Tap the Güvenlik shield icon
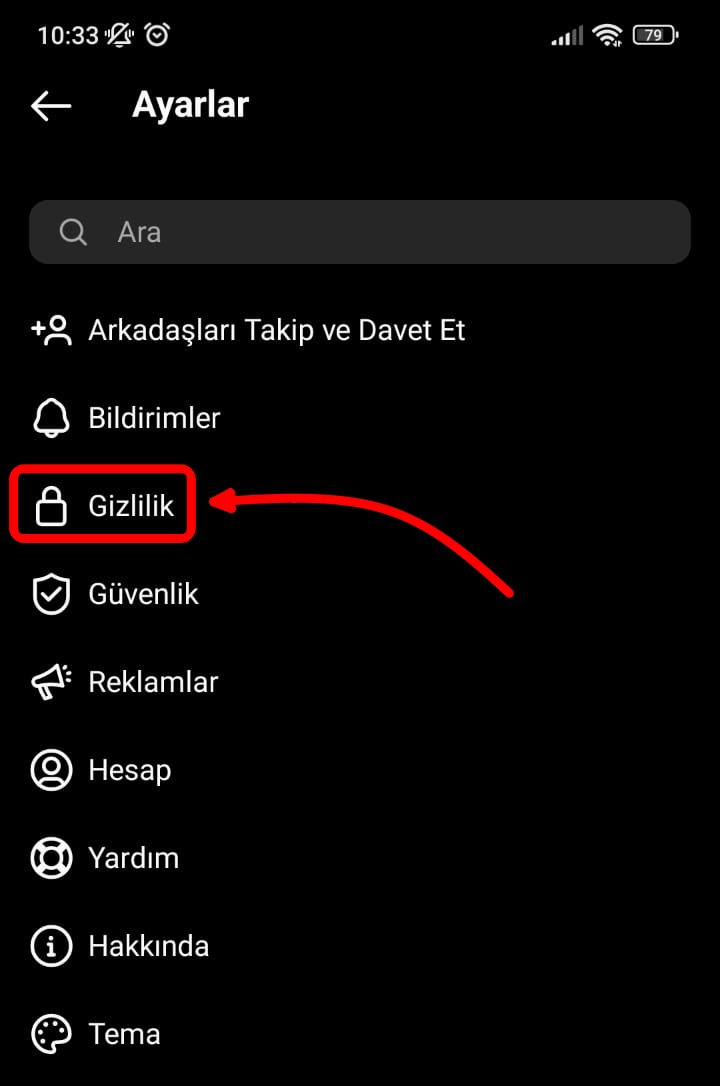Screen dimensions: 720x1086 coord(51,593)
